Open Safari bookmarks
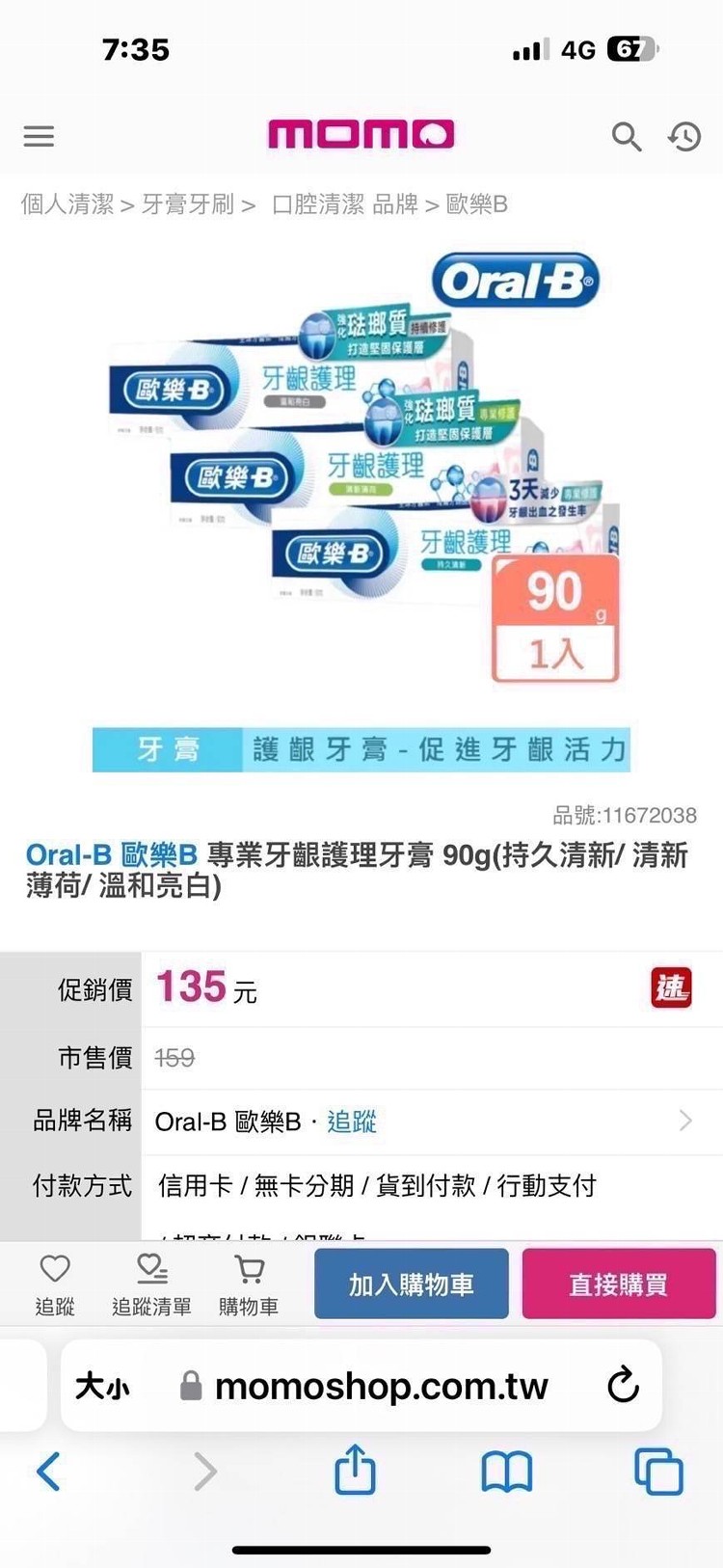Image resolution: width=723 pixels, height=1568 pixels. [507, 1472]
